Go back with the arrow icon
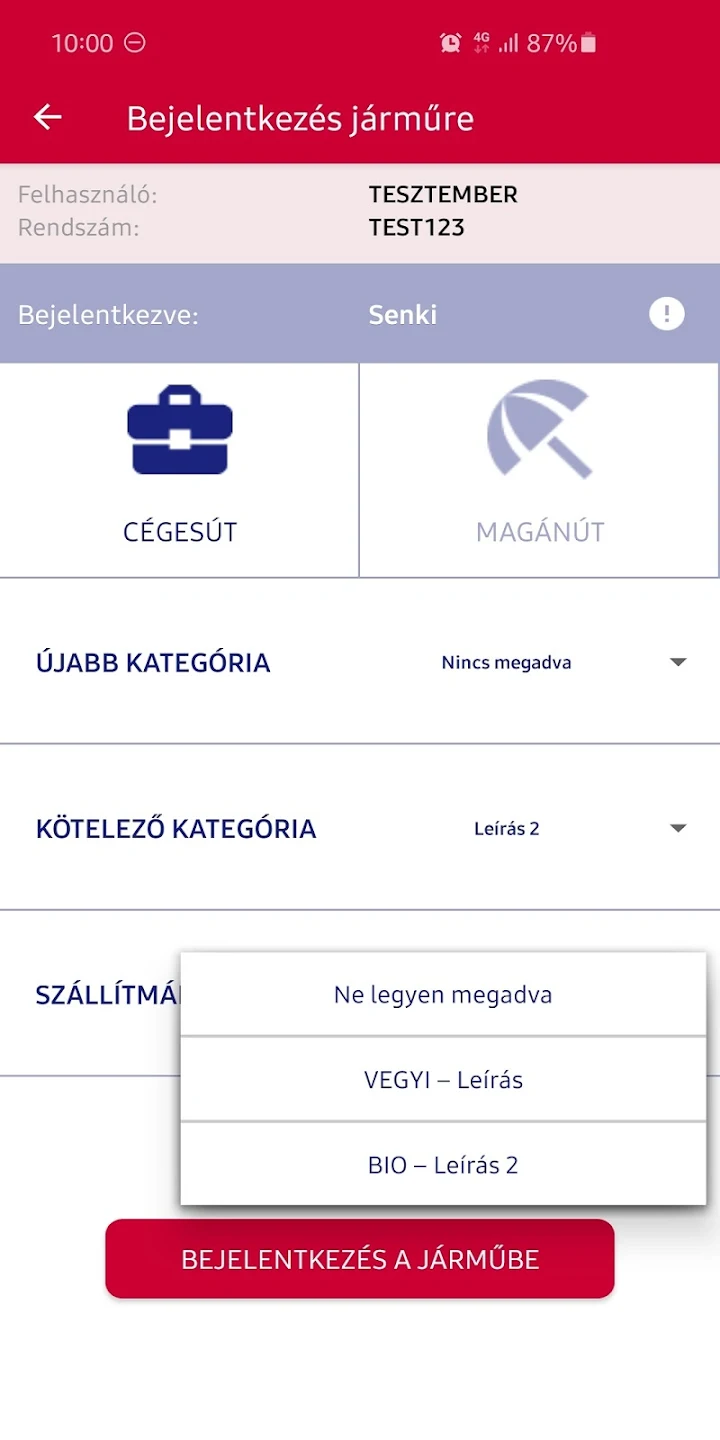720x1440 pixels. 47,118
